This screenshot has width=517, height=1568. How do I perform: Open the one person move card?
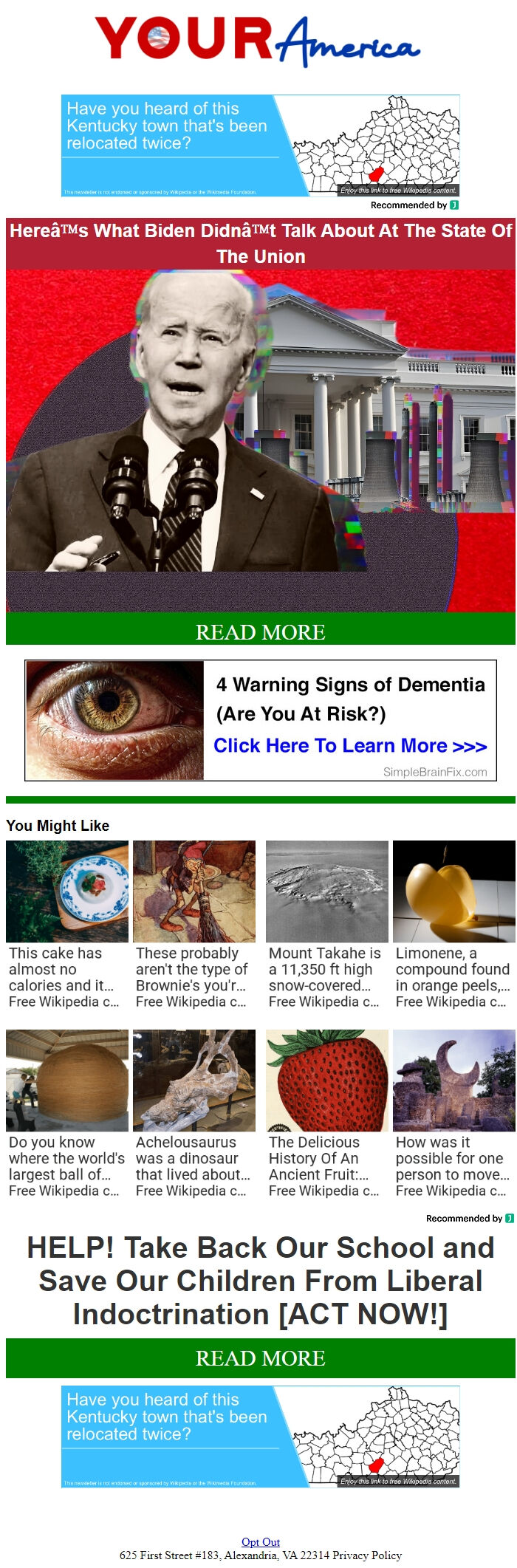453,1112
